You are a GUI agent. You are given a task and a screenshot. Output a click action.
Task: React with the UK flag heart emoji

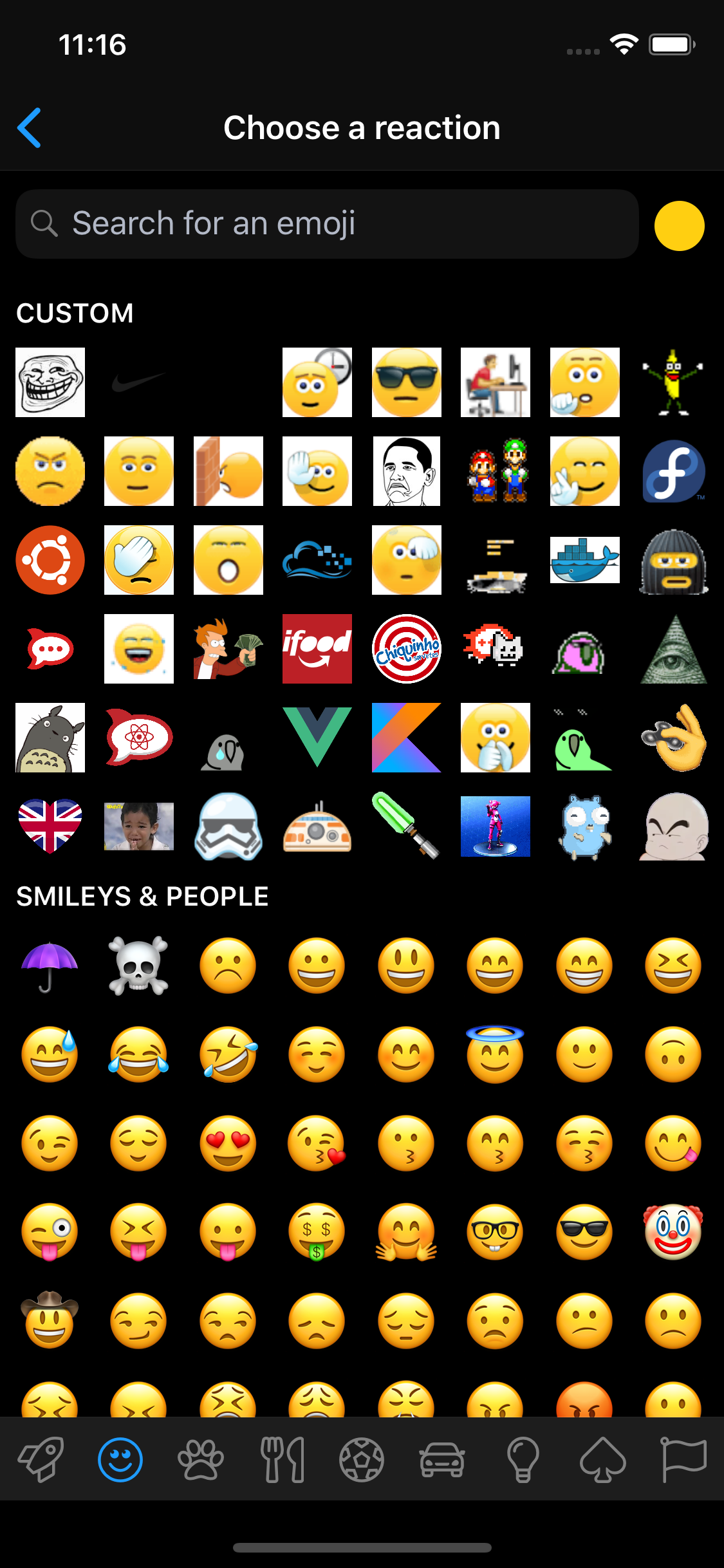[50, 826]
